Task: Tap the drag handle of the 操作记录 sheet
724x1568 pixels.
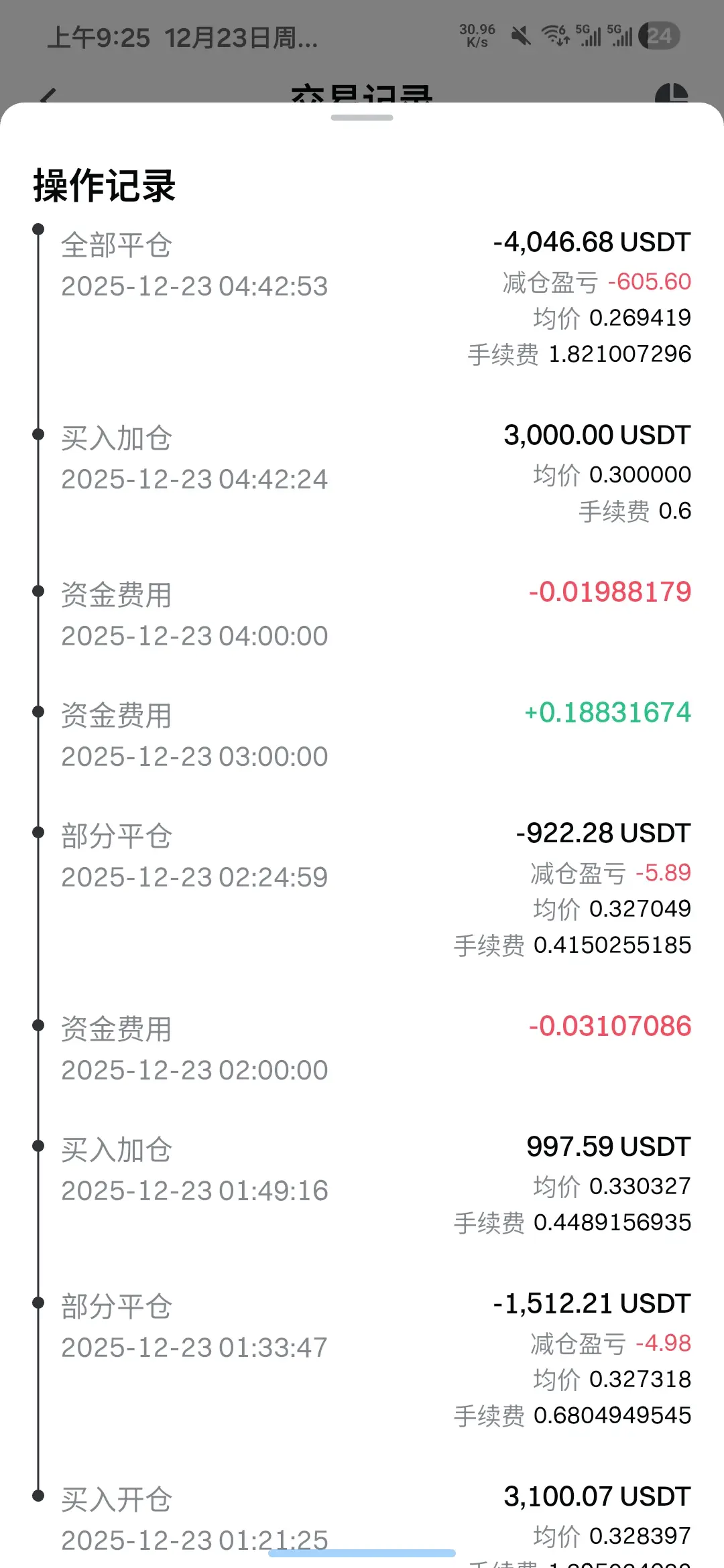Action: point(362,118)
